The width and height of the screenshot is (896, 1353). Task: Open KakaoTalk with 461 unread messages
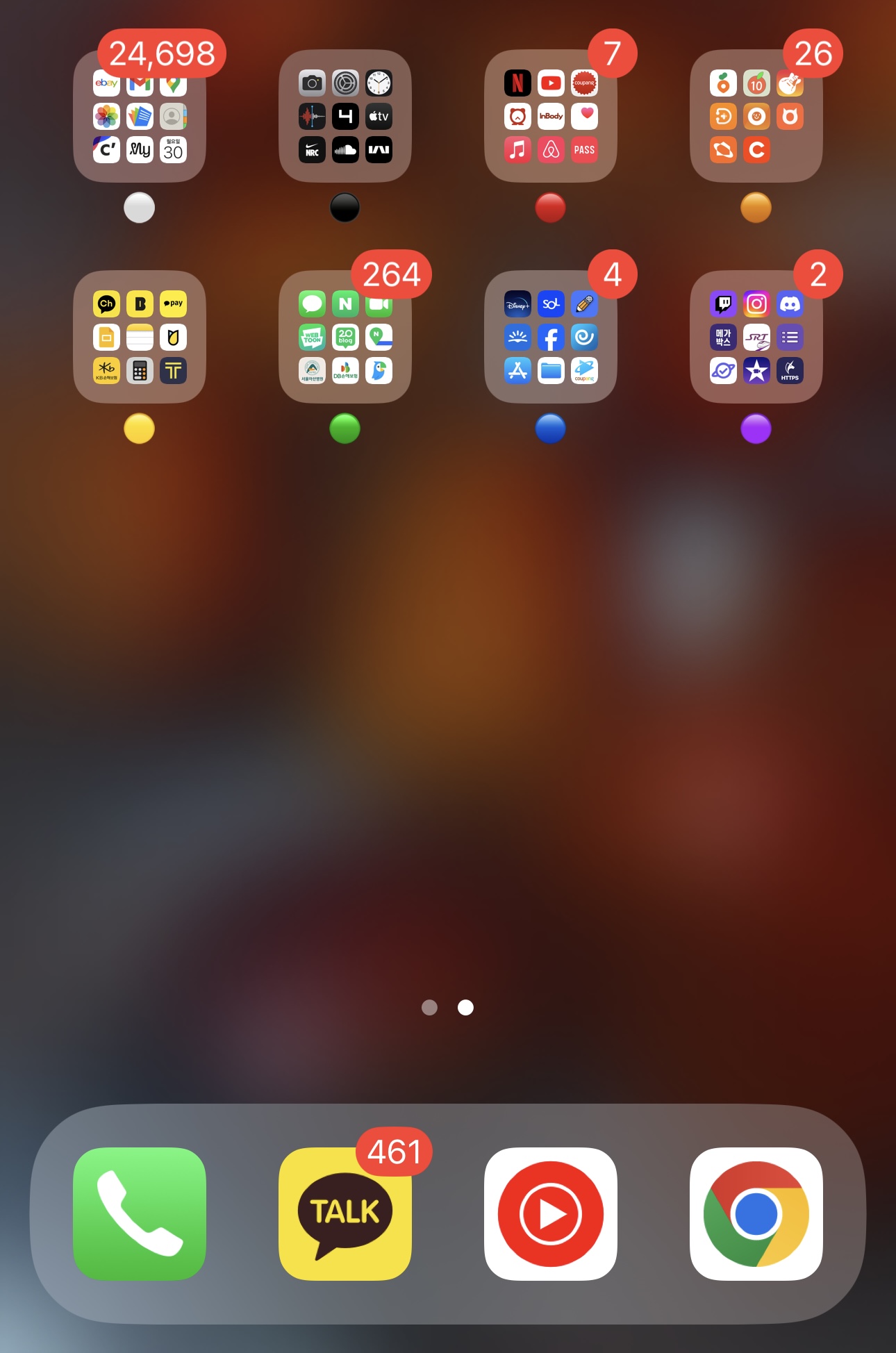coord(345,1213)
